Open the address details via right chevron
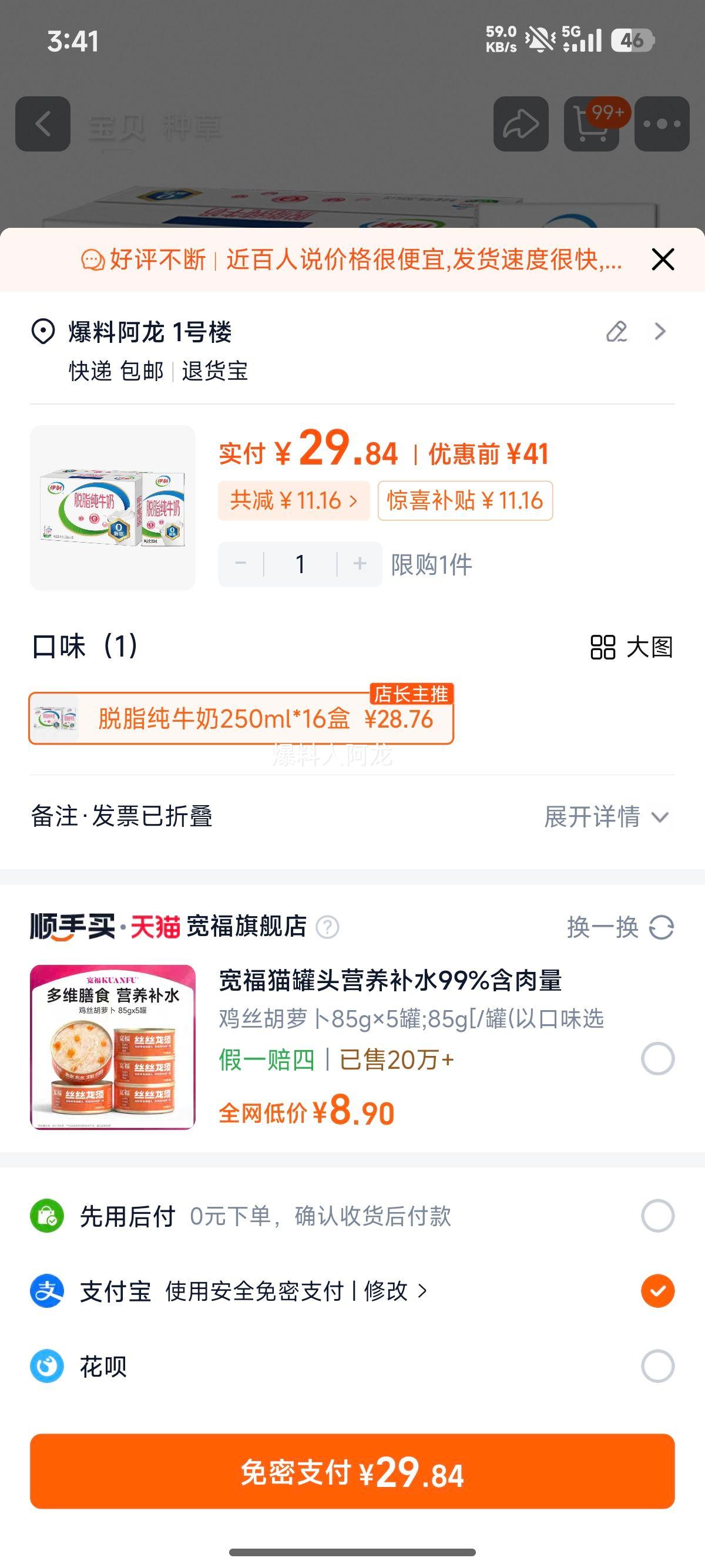Image resolution: width=705 pixels, height=1568 pixels. pyautogui.click(x=659, y=332)
